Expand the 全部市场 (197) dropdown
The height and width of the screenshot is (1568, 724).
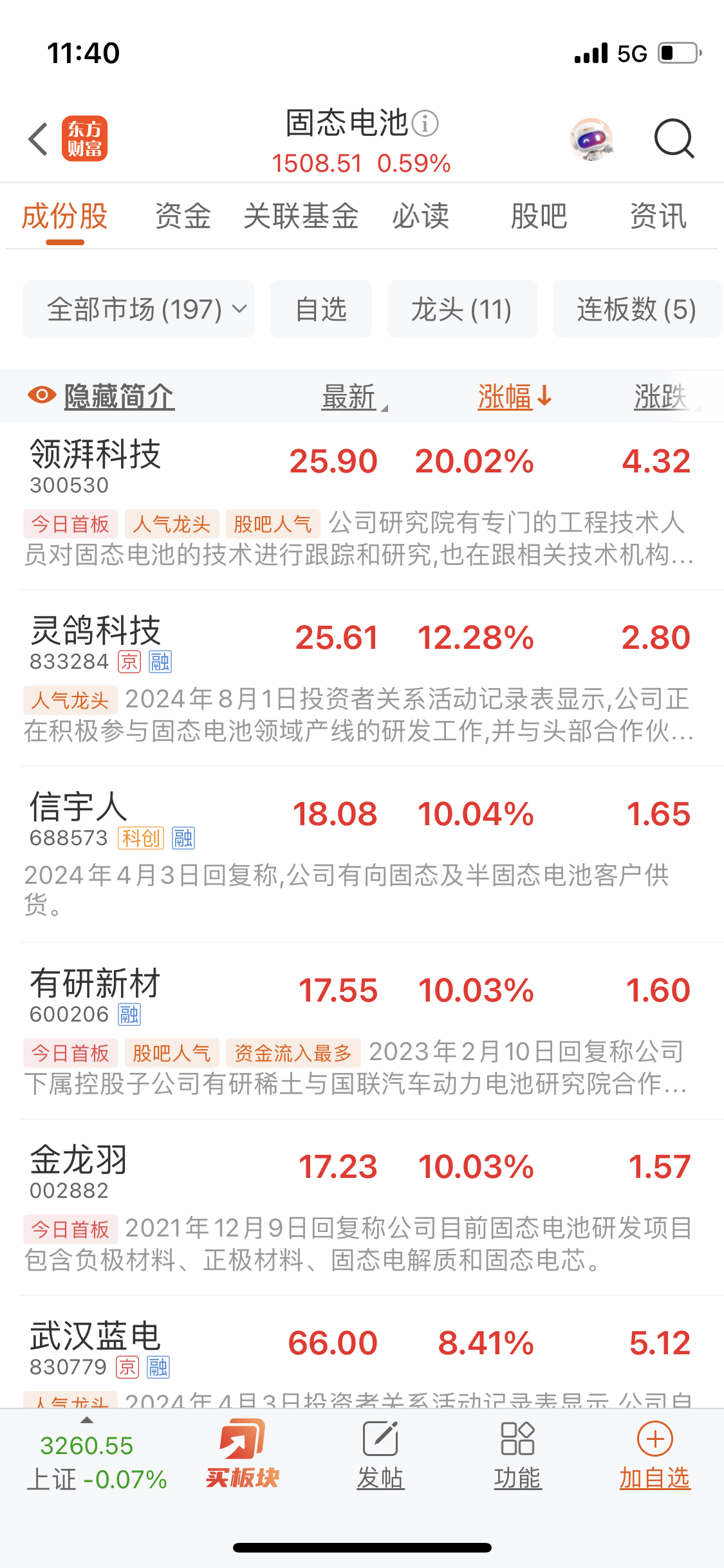pyautogui.click(x=139, y=310)
